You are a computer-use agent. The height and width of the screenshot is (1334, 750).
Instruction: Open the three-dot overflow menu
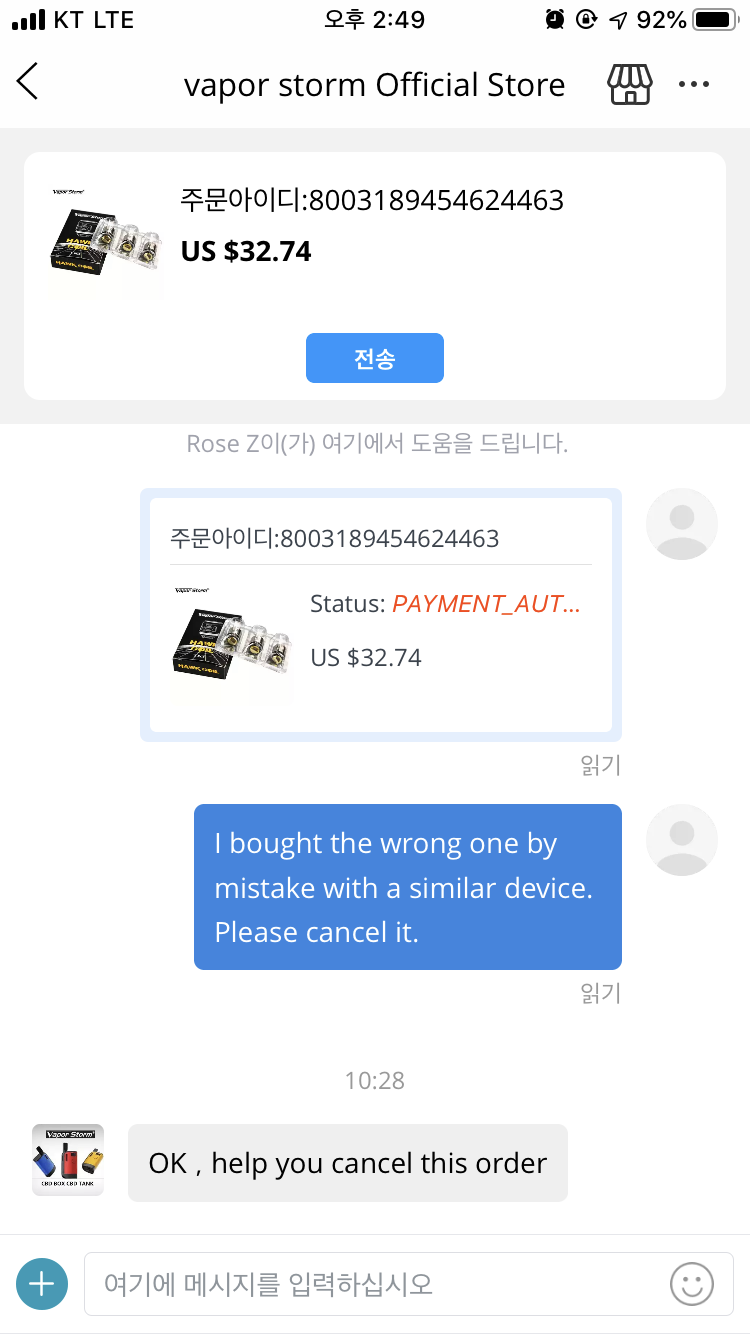pyautogui.click(x=693, y=85)
